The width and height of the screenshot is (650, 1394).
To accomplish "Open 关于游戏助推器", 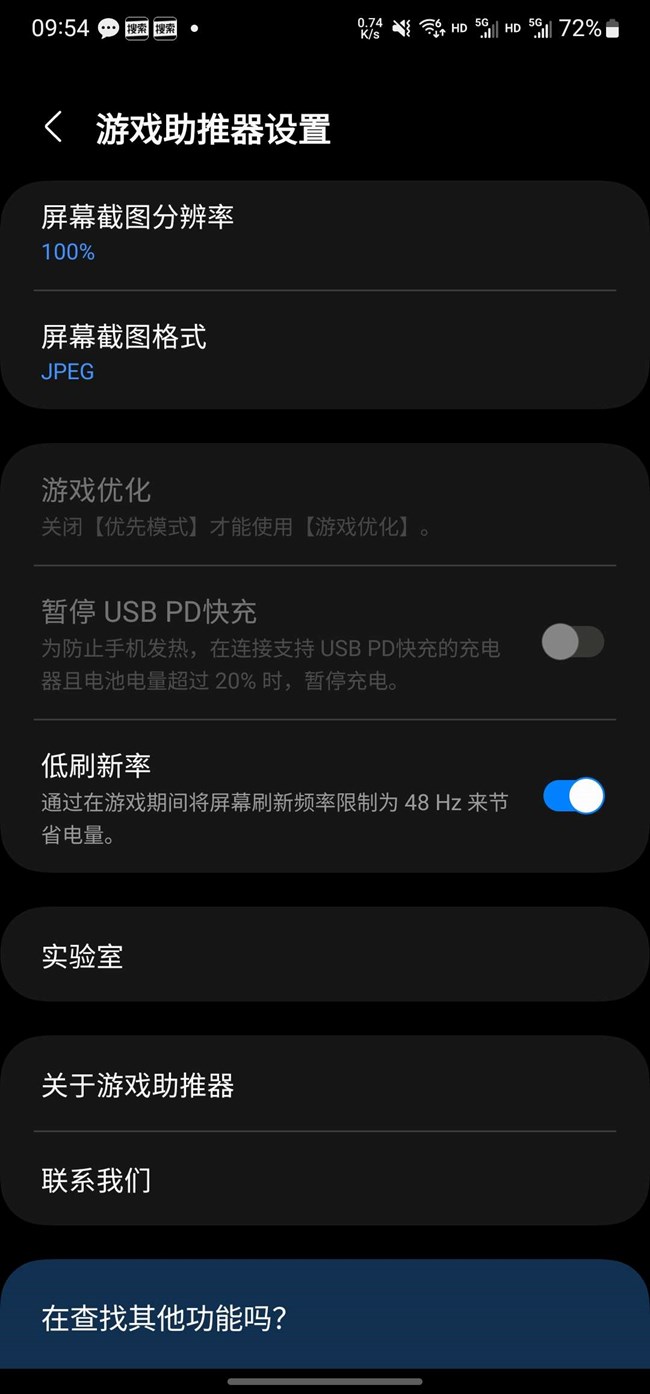I will click(x=325, y=1084).
